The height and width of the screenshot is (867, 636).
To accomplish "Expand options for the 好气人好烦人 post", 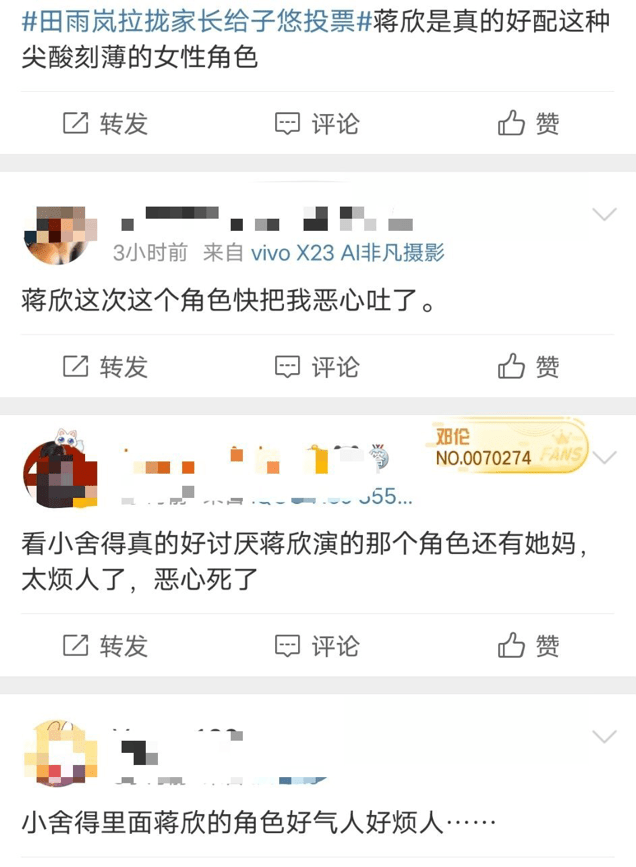I will point(605,737).
